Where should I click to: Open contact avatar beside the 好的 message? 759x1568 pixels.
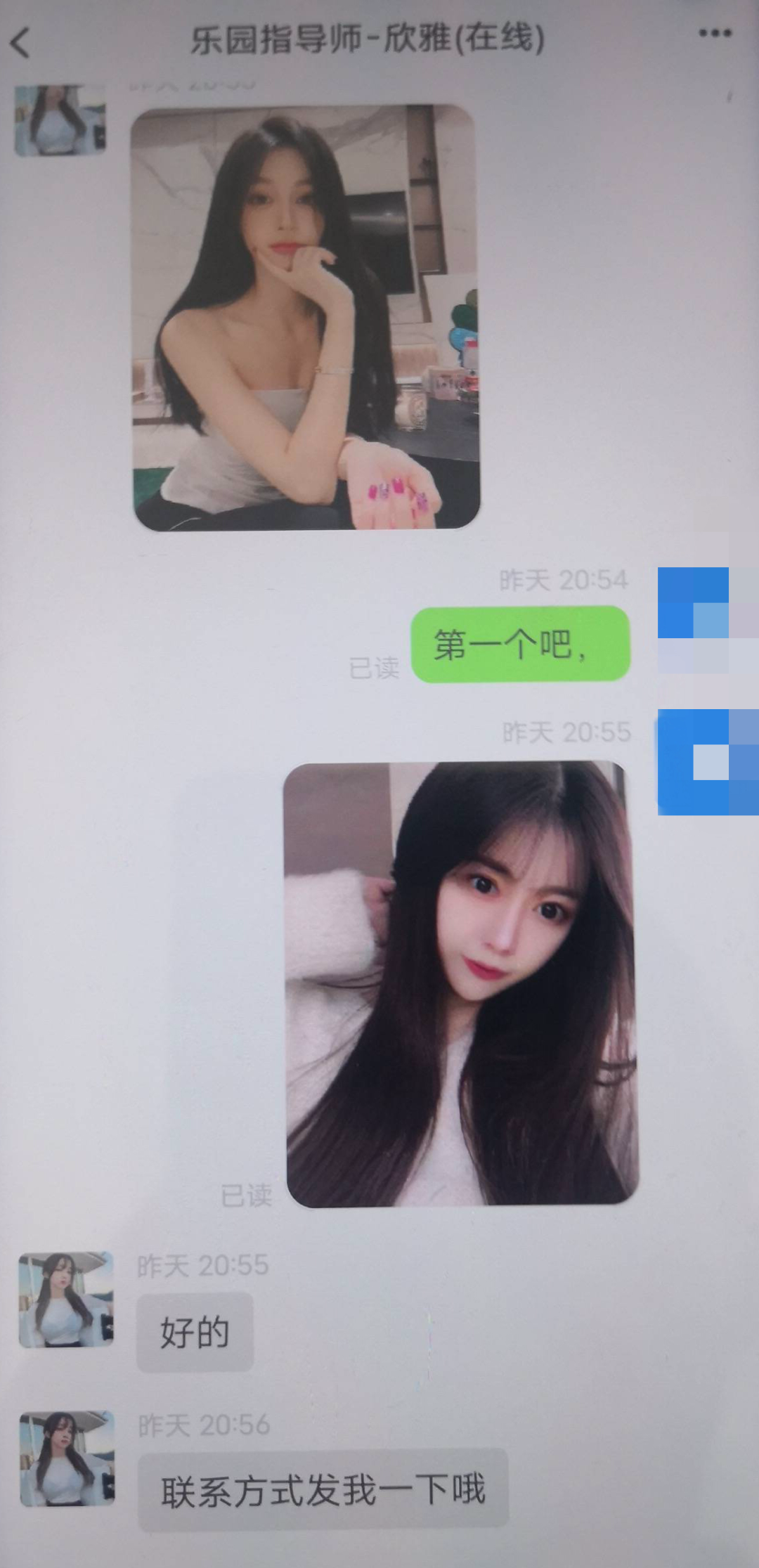pos(66,1300)
